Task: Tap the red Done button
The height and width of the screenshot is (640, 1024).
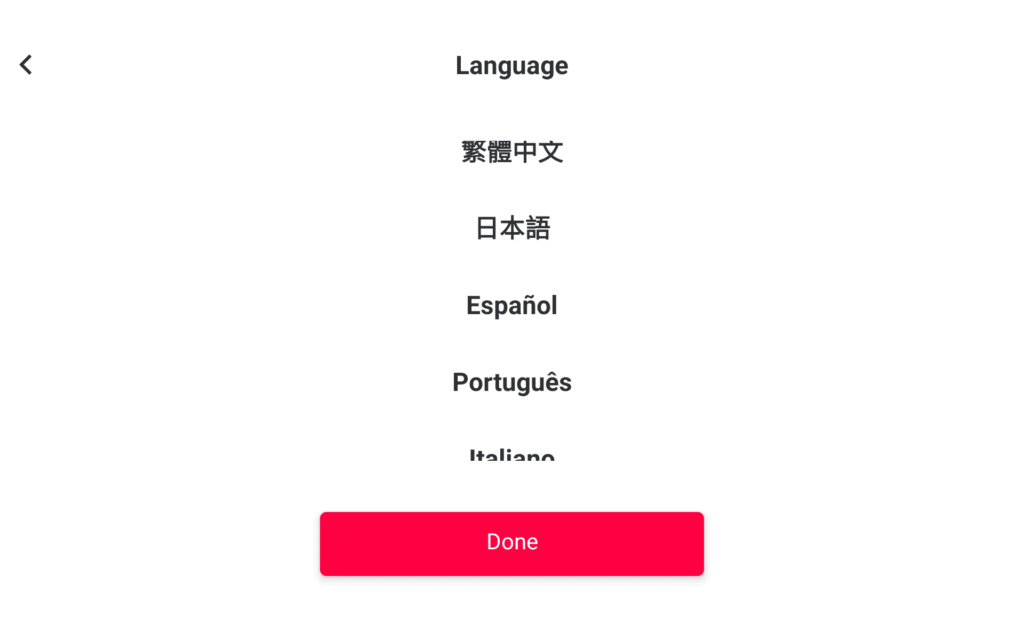Action: [x=512, y=543]
